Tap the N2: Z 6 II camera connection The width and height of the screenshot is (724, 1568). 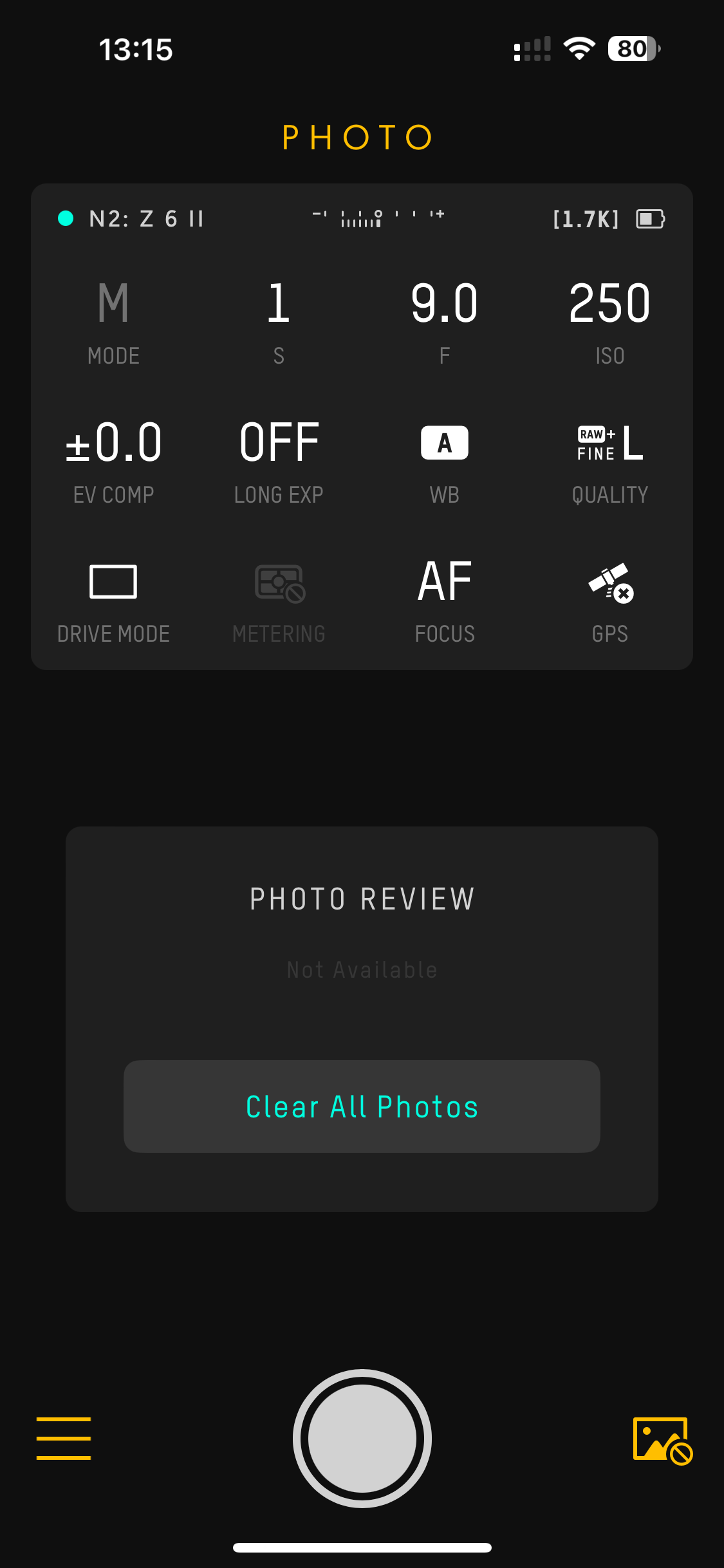tap(132, 219)
